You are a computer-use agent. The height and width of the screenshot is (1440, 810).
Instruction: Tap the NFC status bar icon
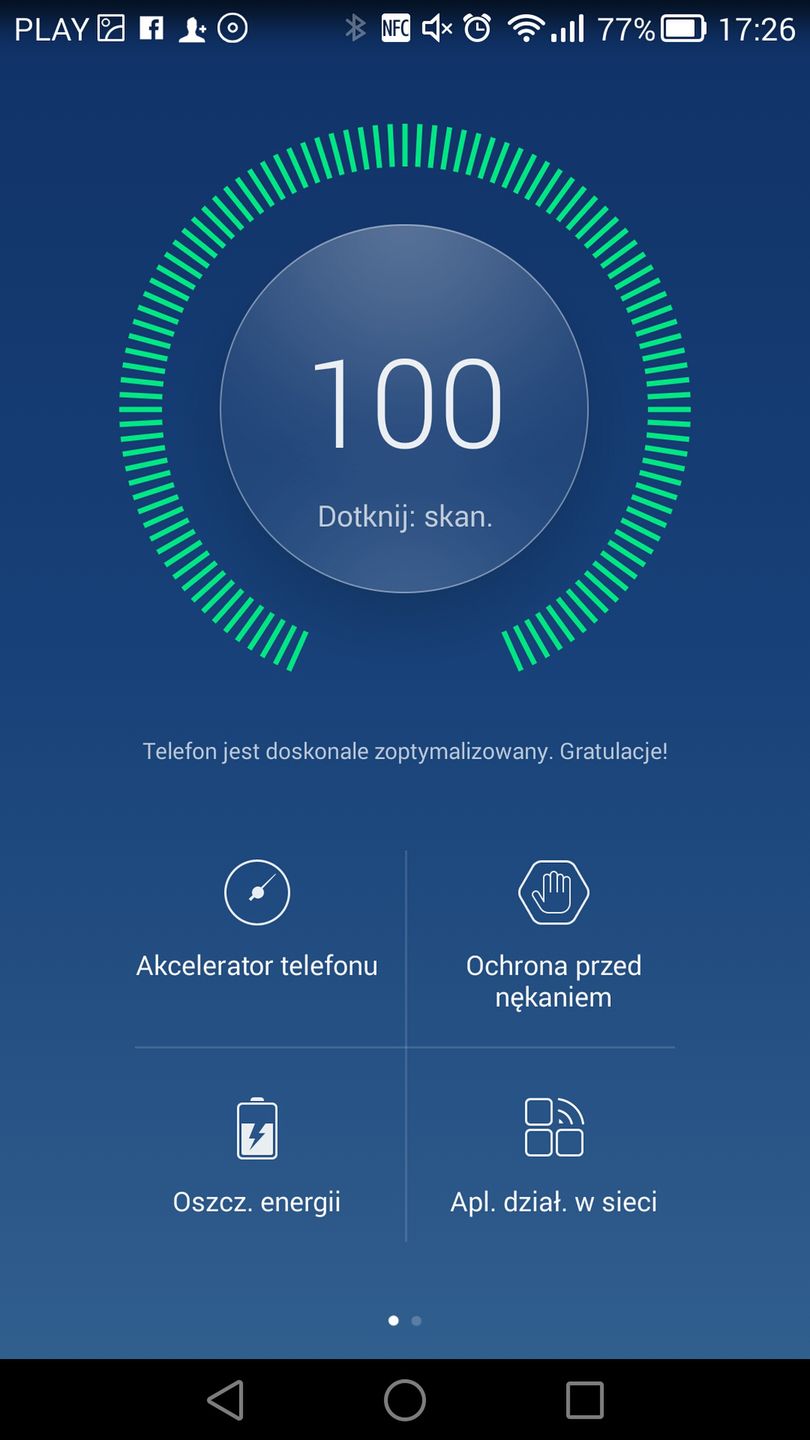pos(396,27)
